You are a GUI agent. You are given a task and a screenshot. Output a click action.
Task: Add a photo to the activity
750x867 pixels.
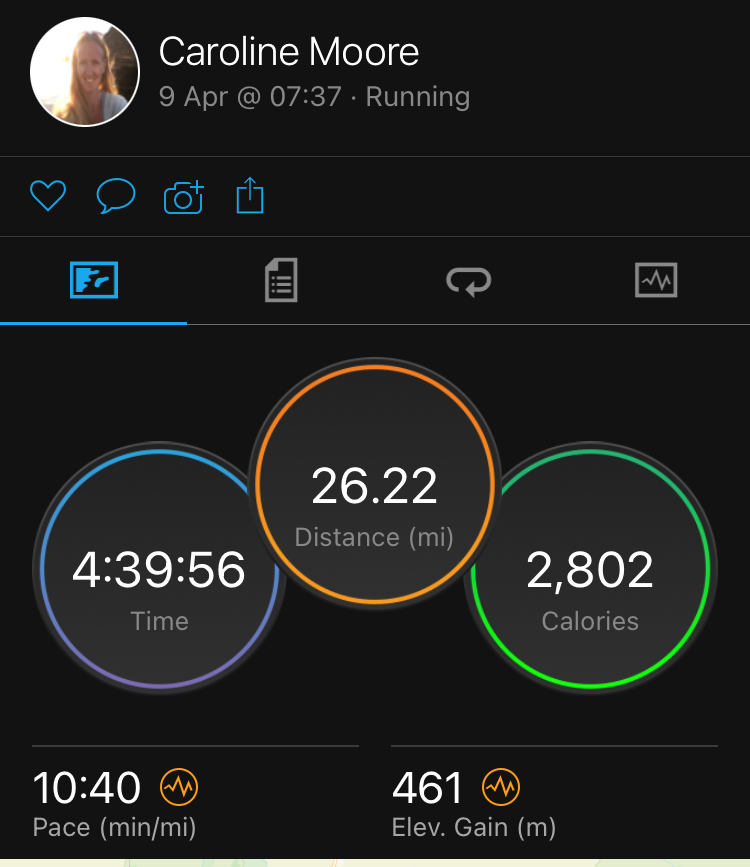pos(184,196)
